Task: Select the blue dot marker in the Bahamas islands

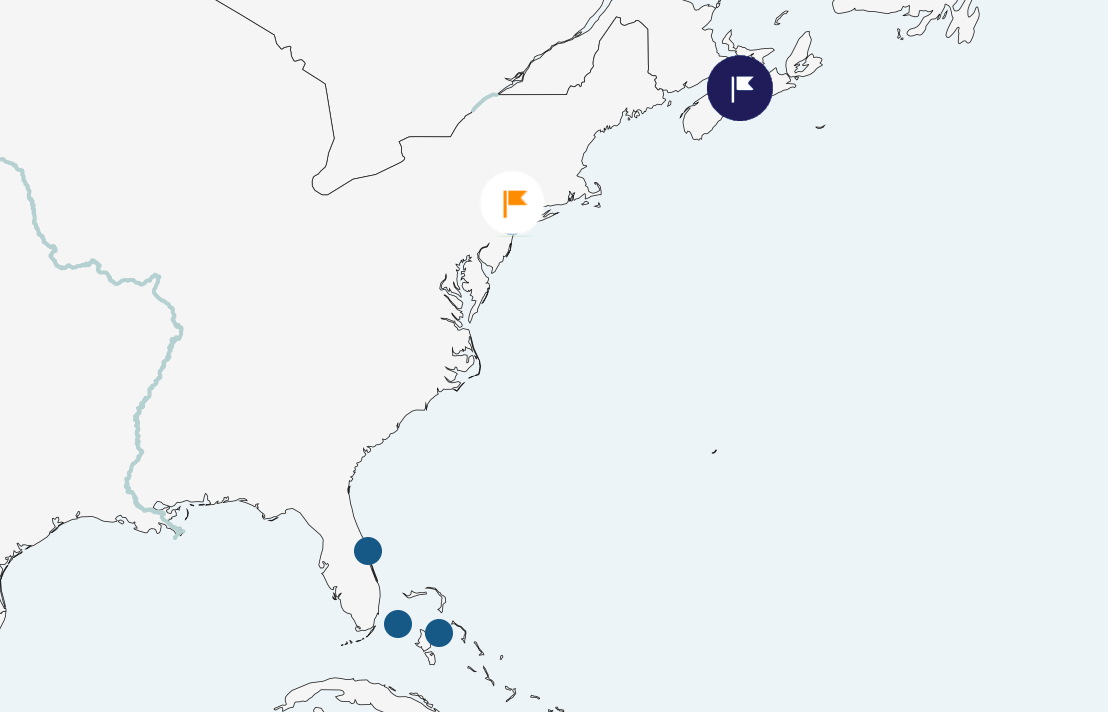Action: click(x=439, y=633)
